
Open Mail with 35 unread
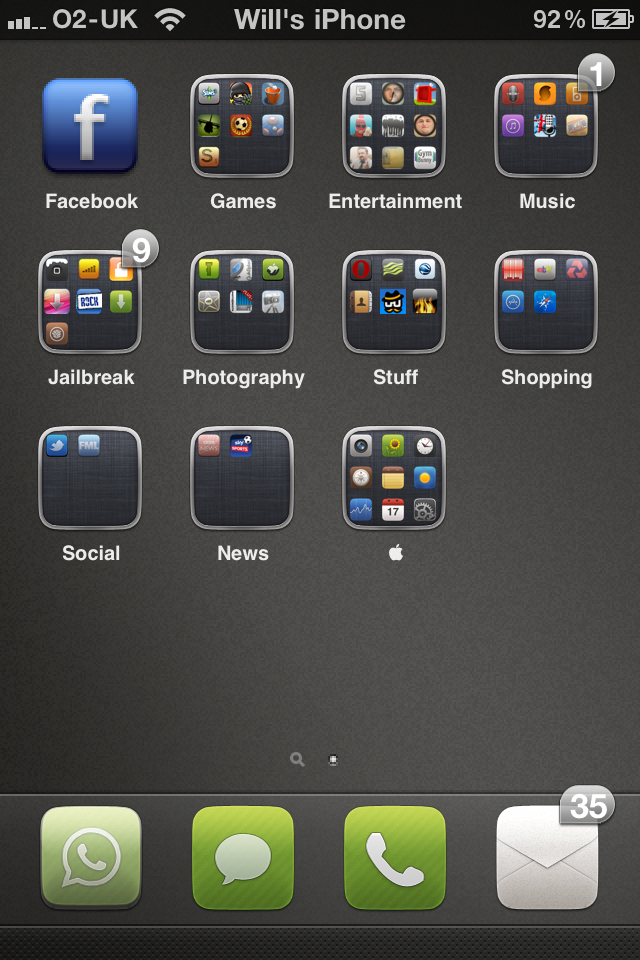[546, 858]
